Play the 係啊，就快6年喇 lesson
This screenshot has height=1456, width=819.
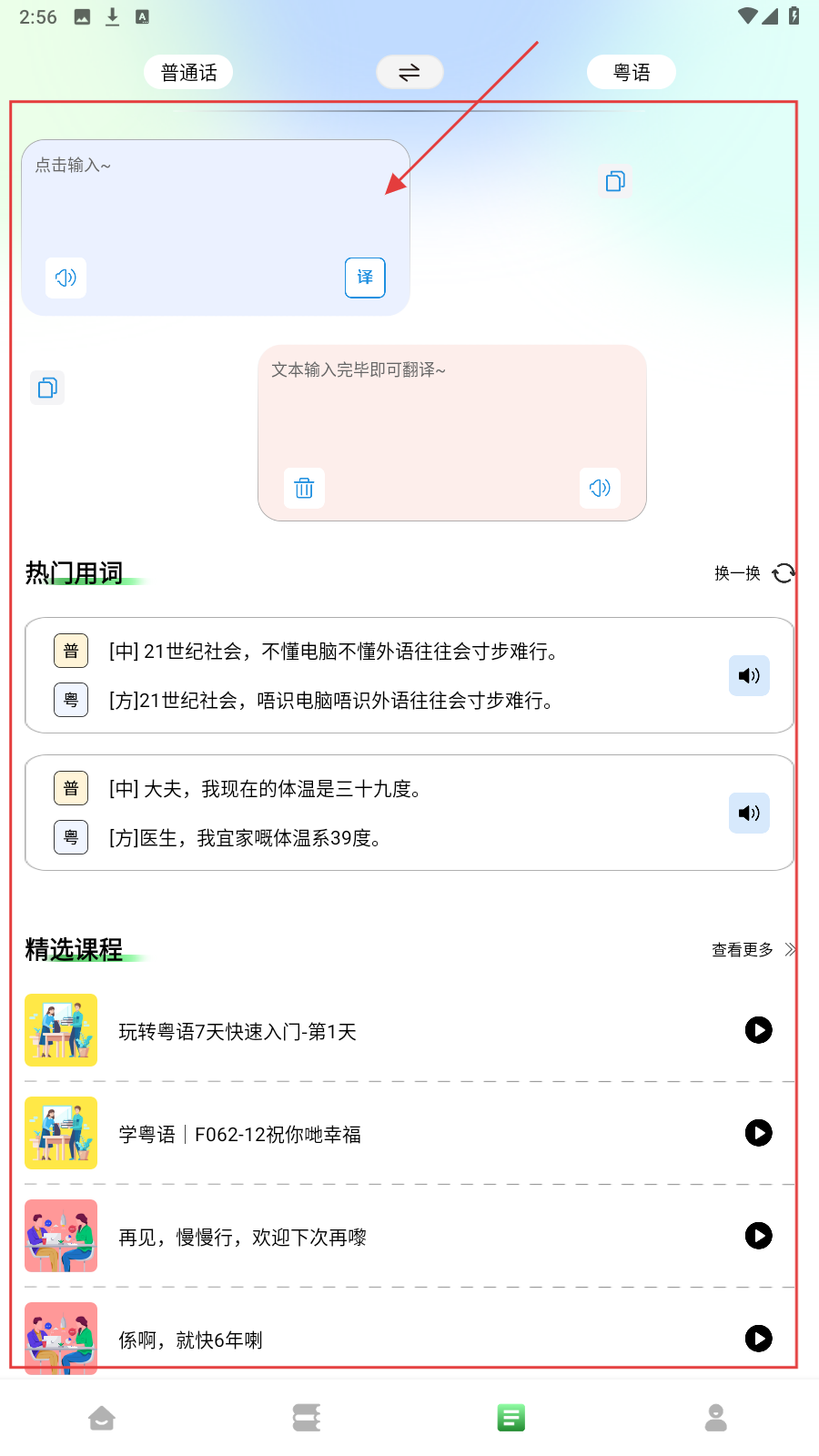tap(758, 1339)
